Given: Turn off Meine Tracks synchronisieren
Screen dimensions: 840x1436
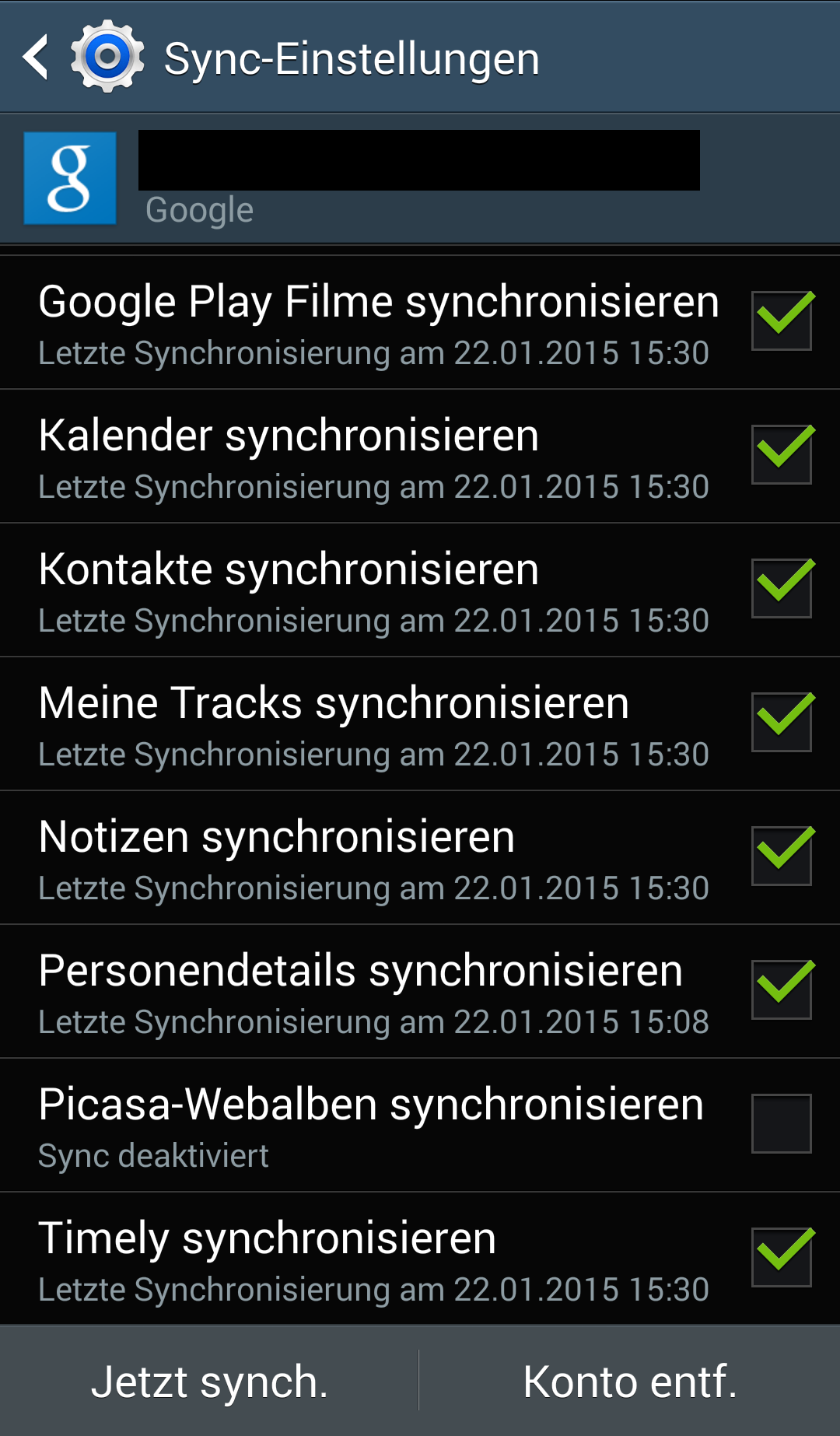Looking at the screenshot, I should coord(781,722).
